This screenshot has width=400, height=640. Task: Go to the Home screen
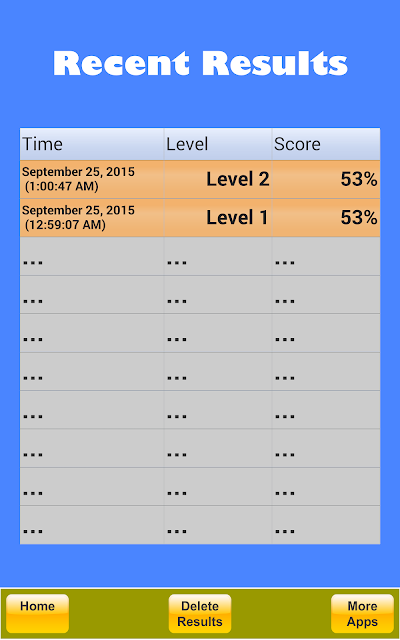pos(37,613)
